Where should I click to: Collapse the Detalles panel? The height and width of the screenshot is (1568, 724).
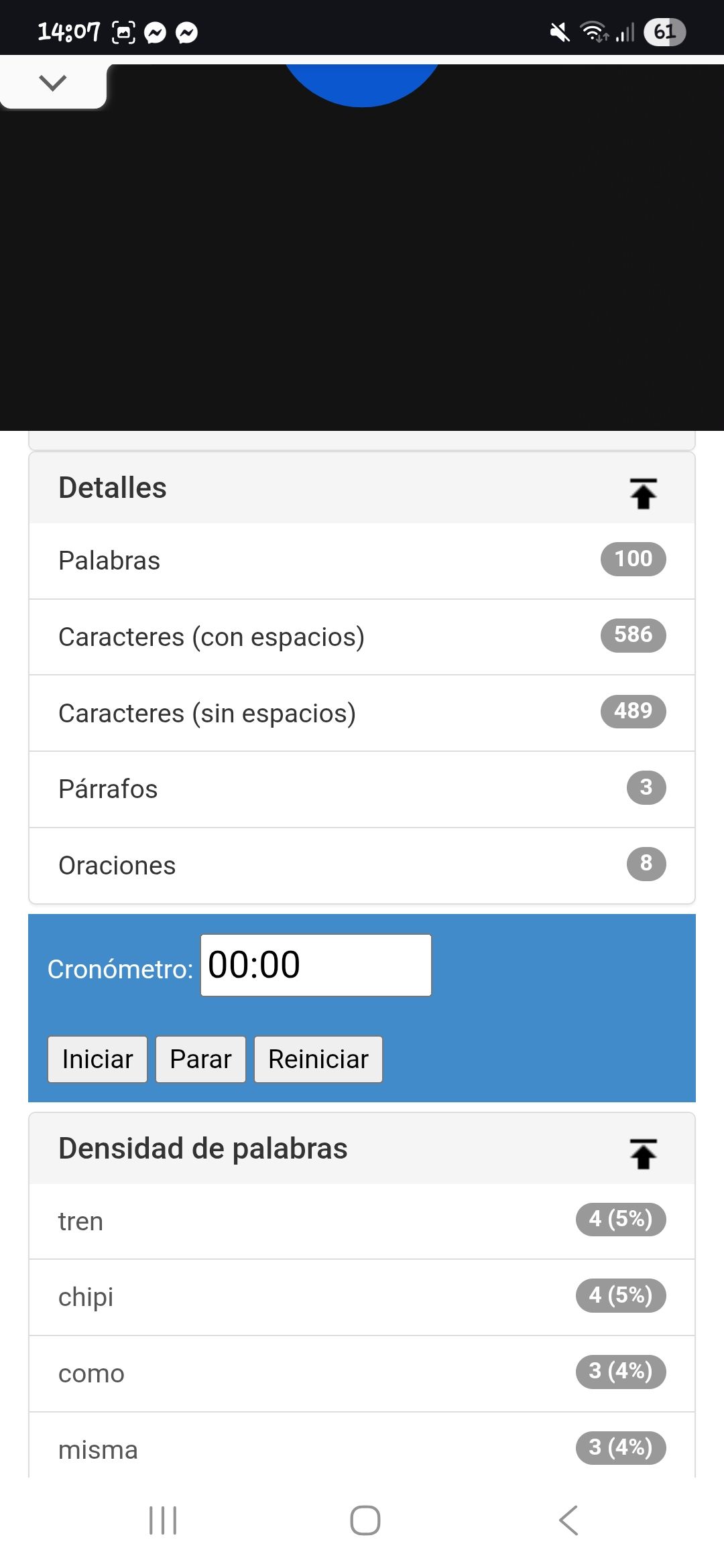point(643,493)
